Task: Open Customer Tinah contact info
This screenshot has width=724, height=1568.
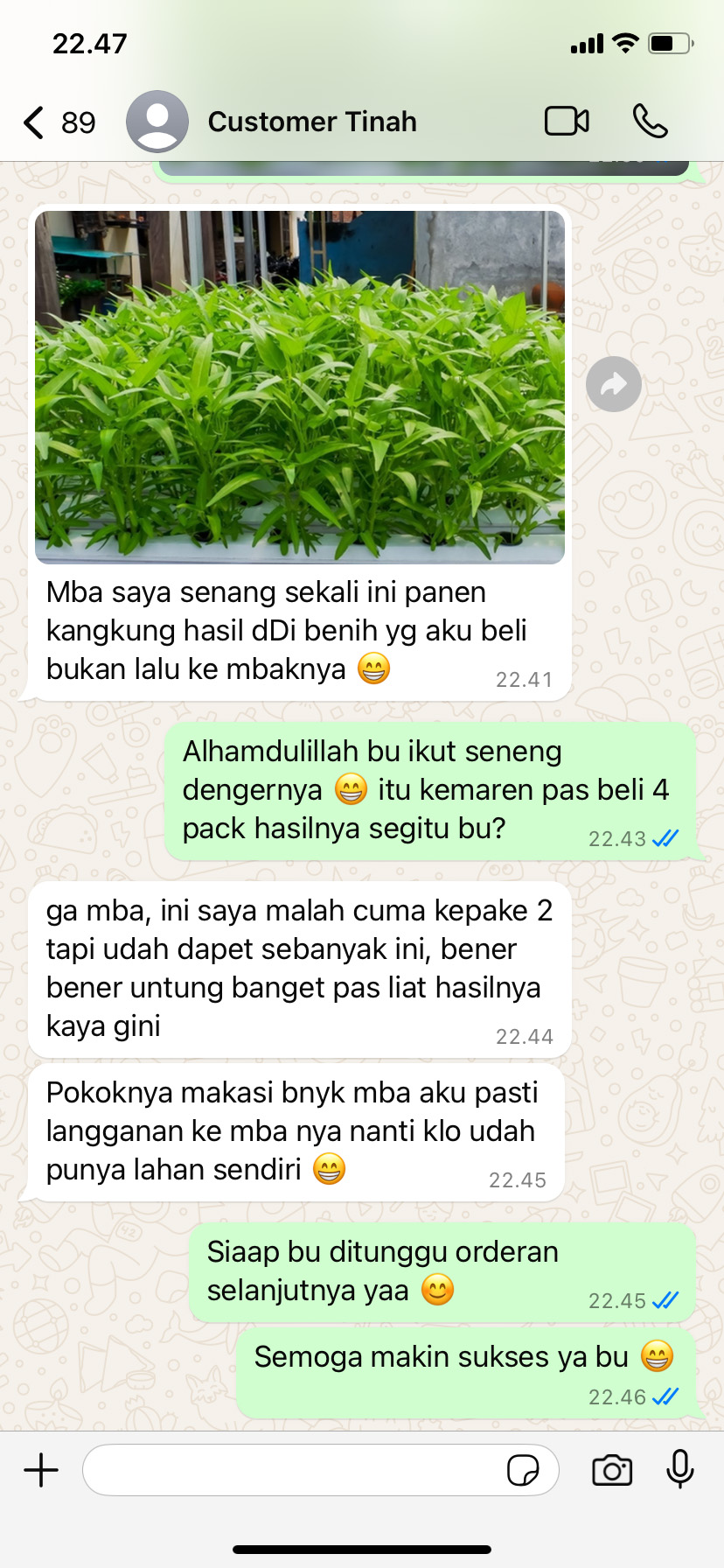Action: pos(312,122)
